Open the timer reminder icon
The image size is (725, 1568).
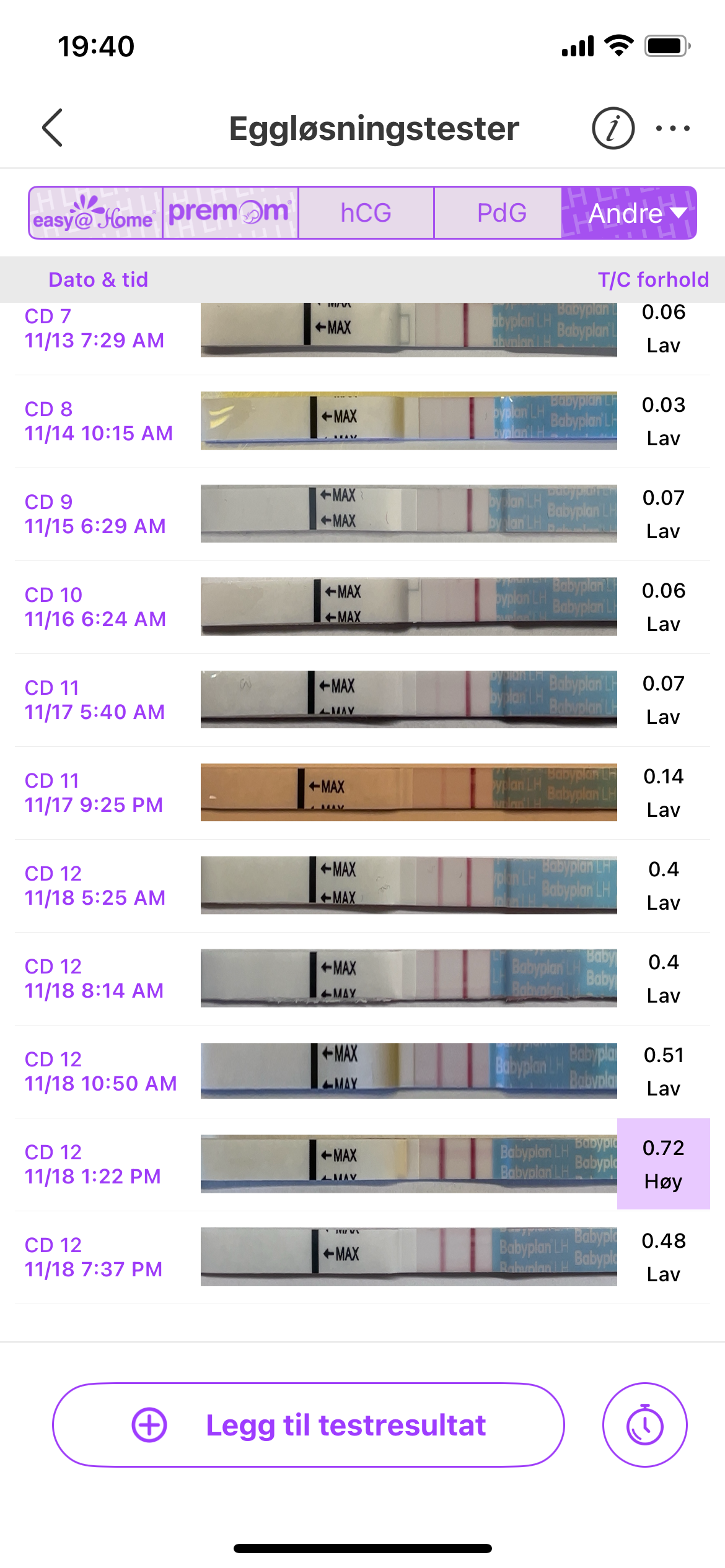click(644, 1424)
